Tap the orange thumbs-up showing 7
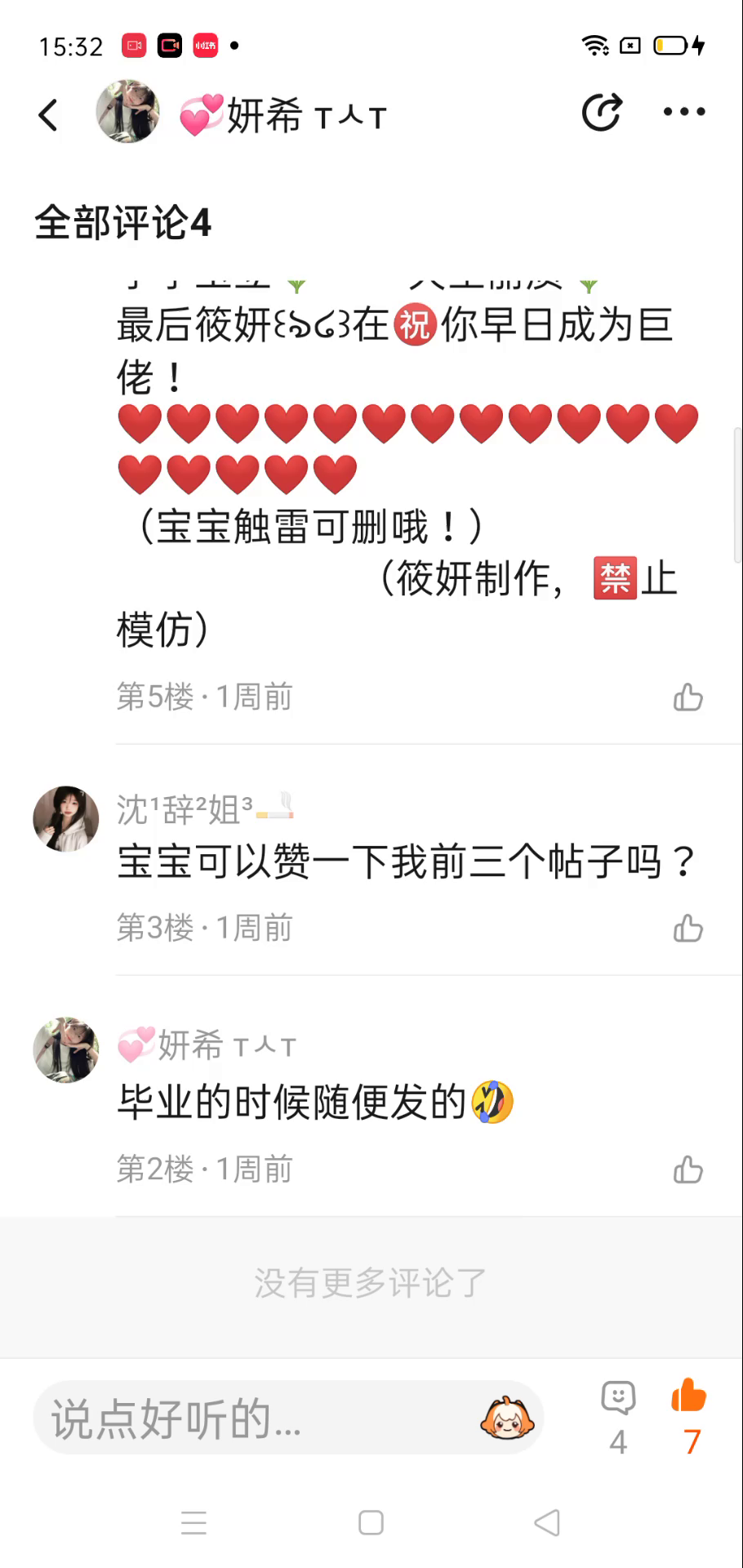Screen dimensions: 743x1568 point(690,1418)
